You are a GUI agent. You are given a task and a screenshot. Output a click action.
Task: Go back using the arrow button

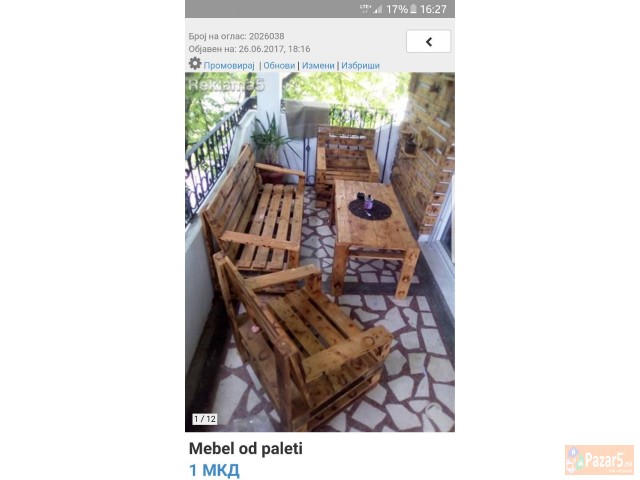point(428,42)
